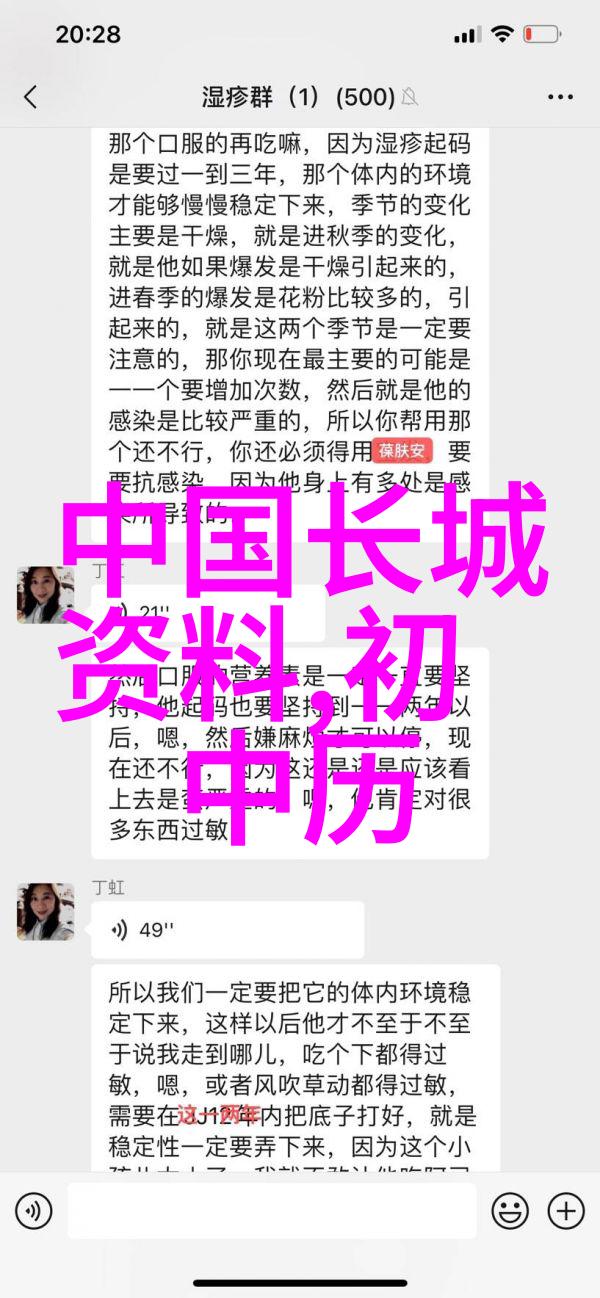Switch to voice input mode
600x1298 pixels.
[33, 1212]
